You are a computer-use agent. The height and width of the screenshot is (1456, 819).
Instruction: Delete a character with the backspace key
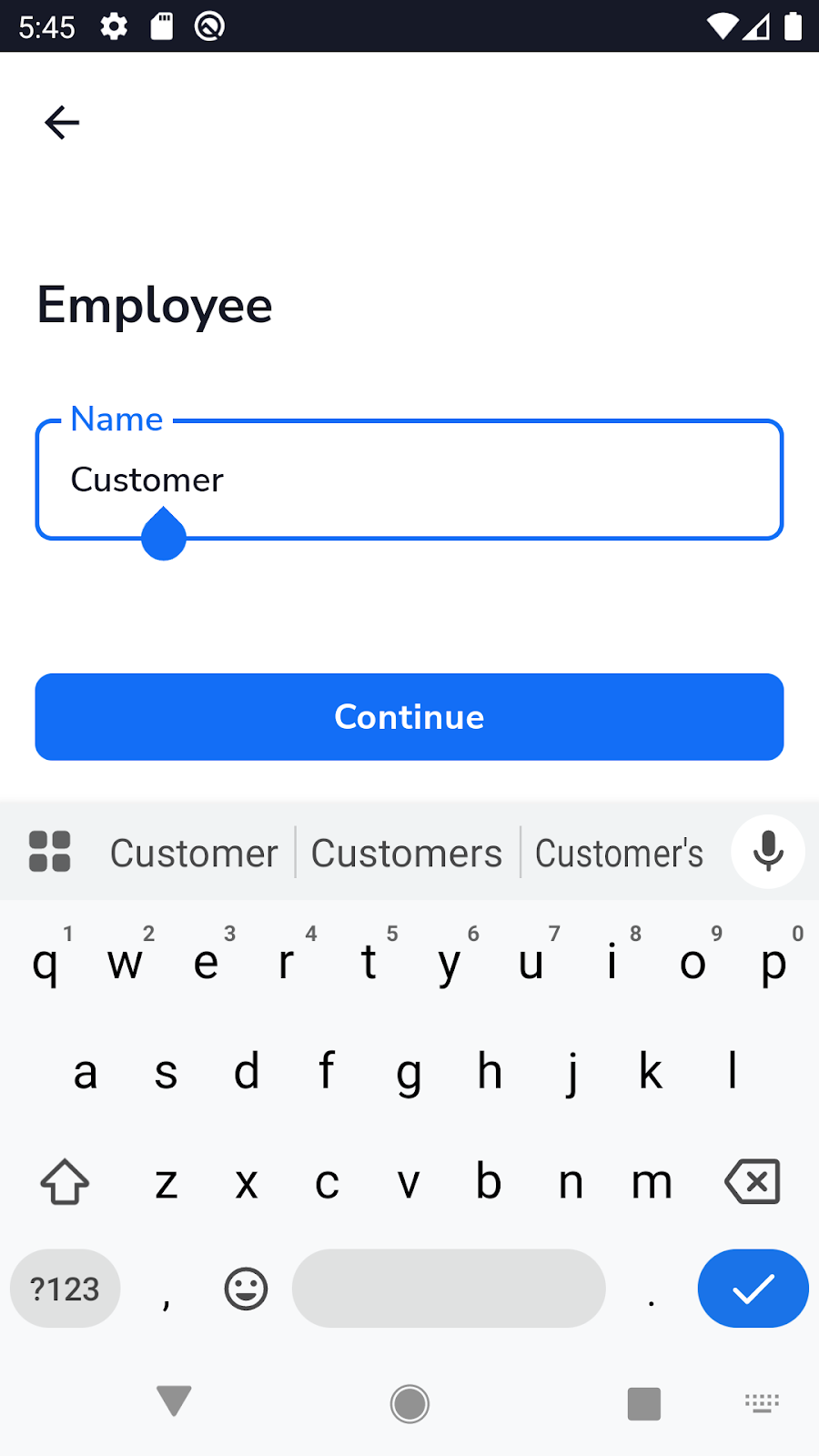753,1182
